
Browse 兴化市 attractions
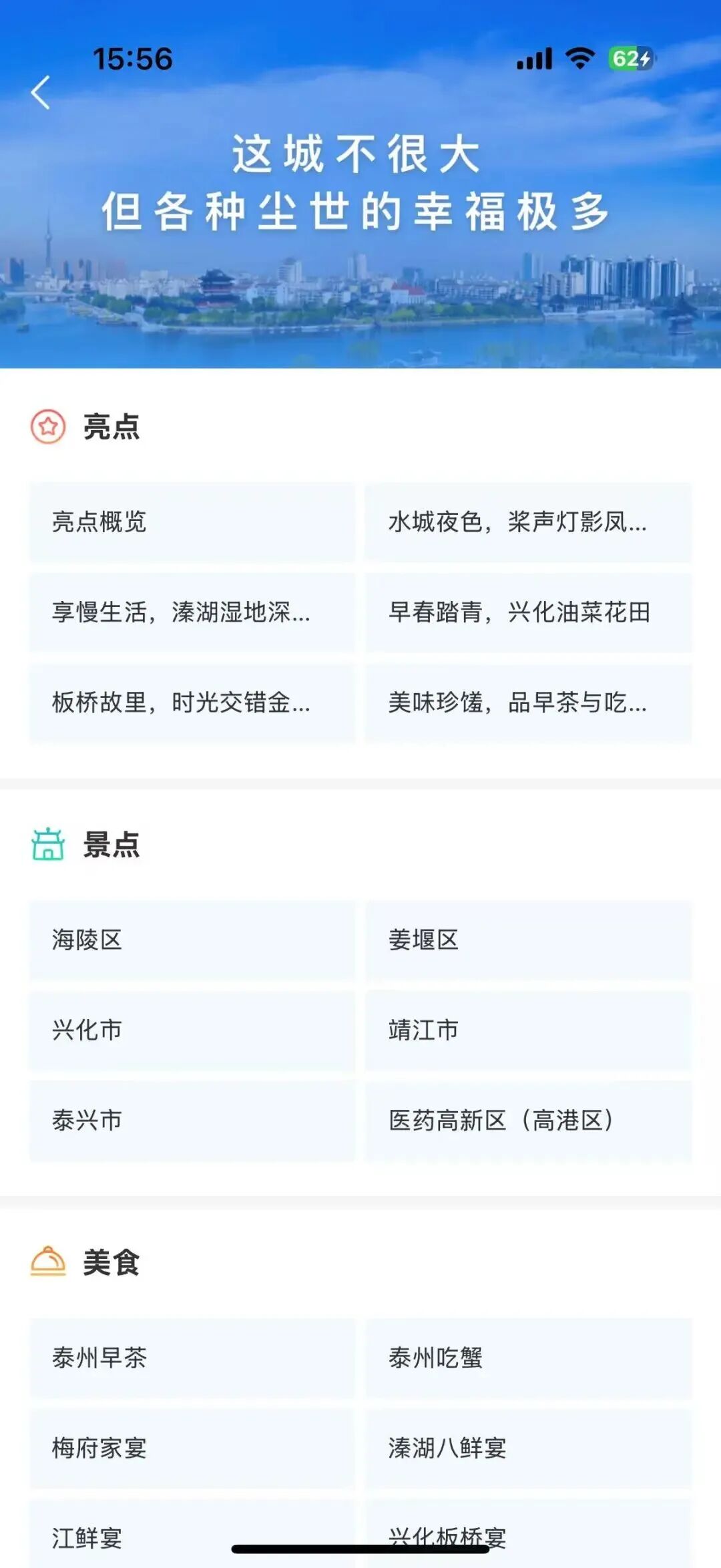click(x=192, y=1030)
